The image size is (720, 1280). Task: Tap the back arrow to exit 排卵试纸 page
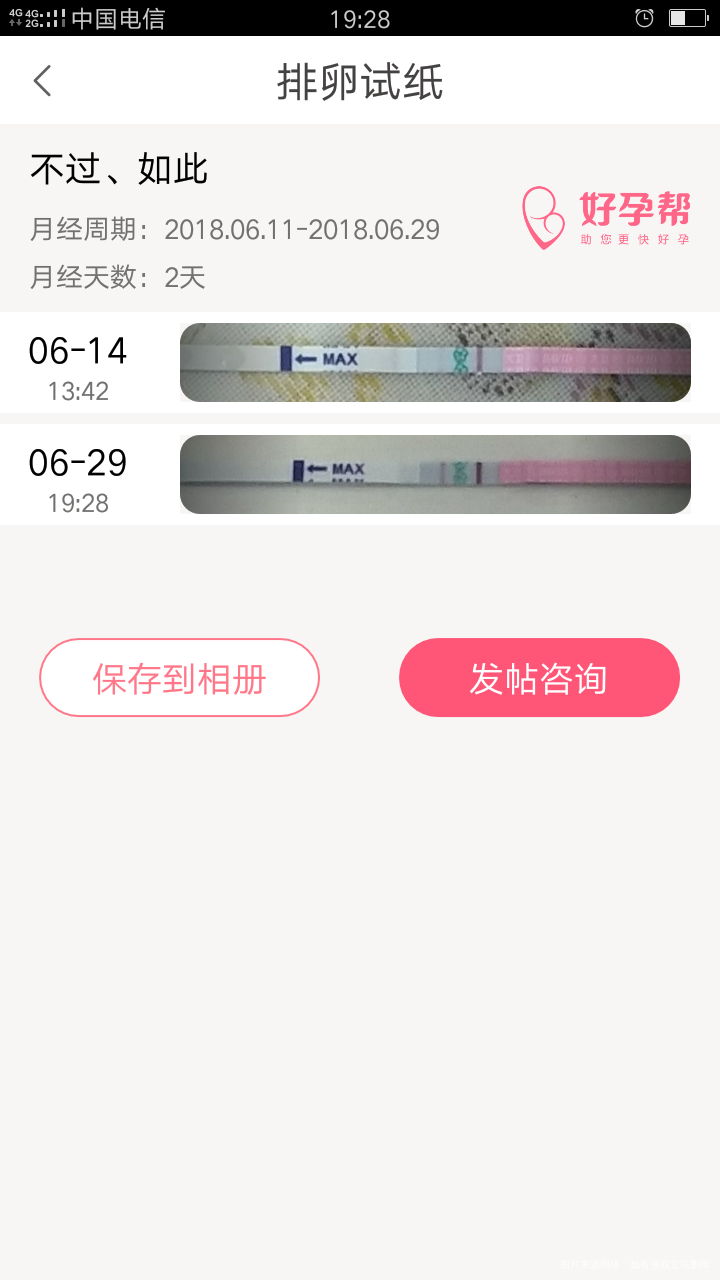[42, 81]
